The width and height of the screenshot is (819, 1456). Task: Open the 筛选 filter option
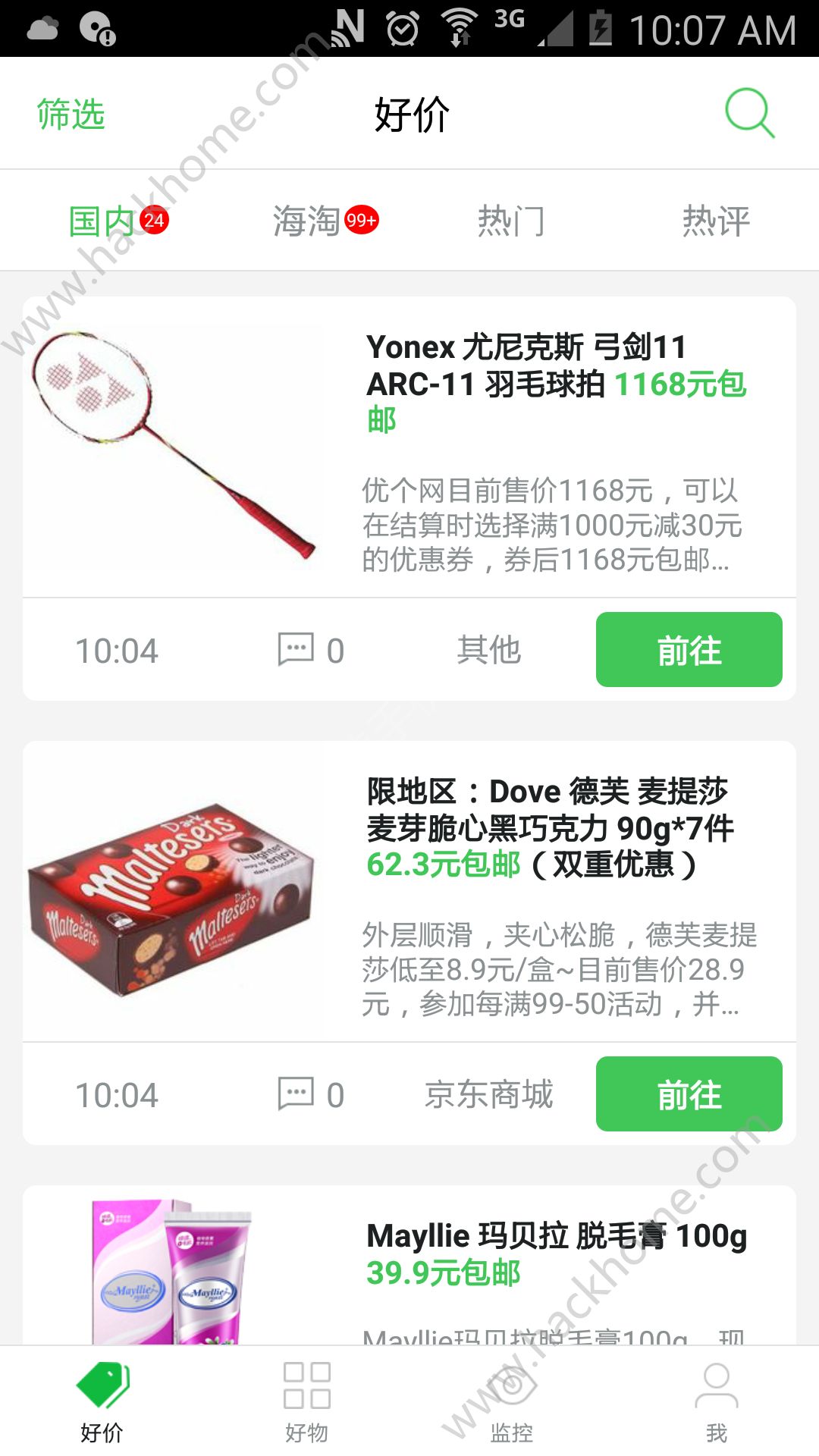click(71, 115)
